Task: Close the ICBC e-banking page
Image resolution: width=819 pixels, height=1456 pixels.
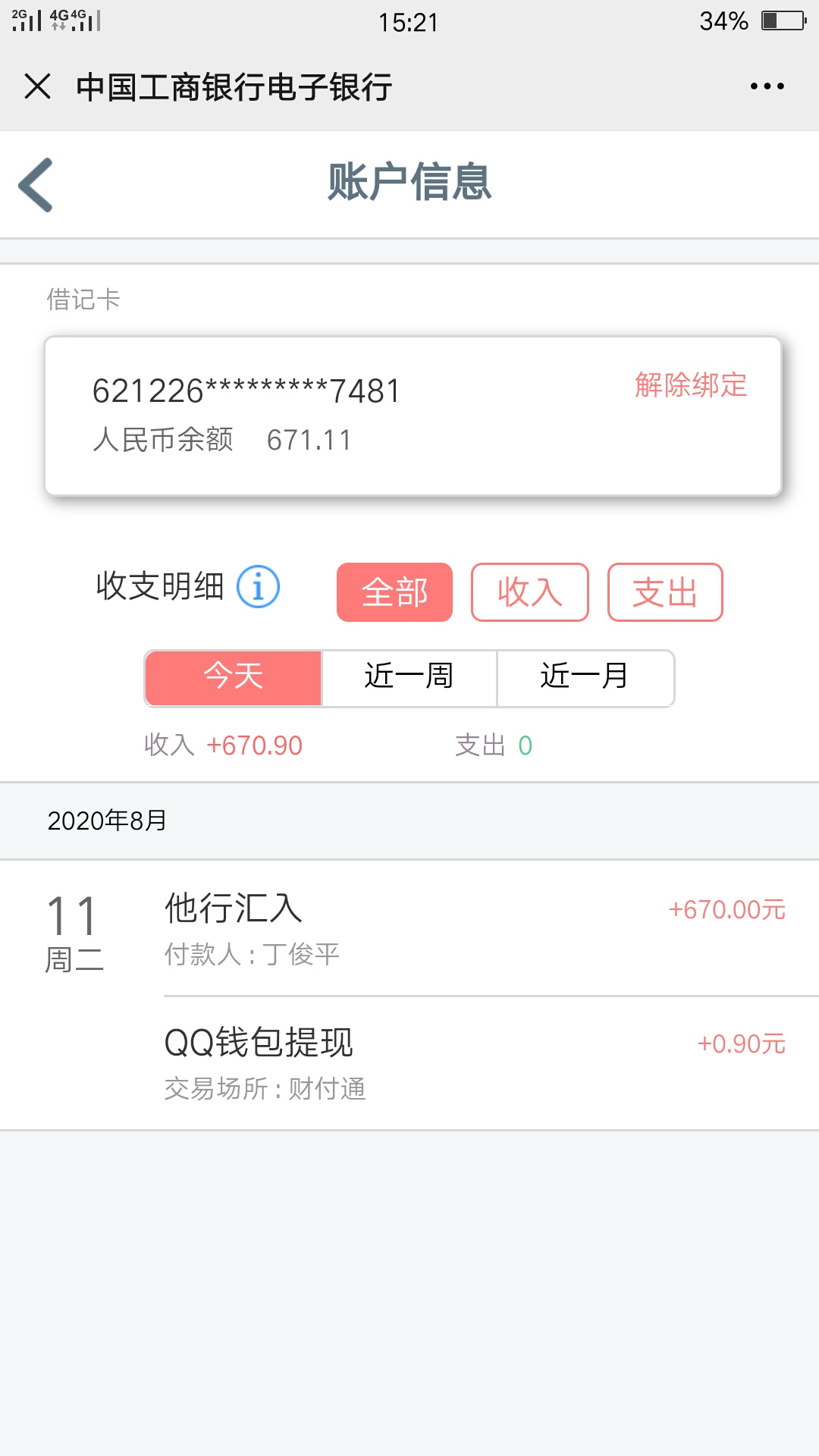Action: 37,86
